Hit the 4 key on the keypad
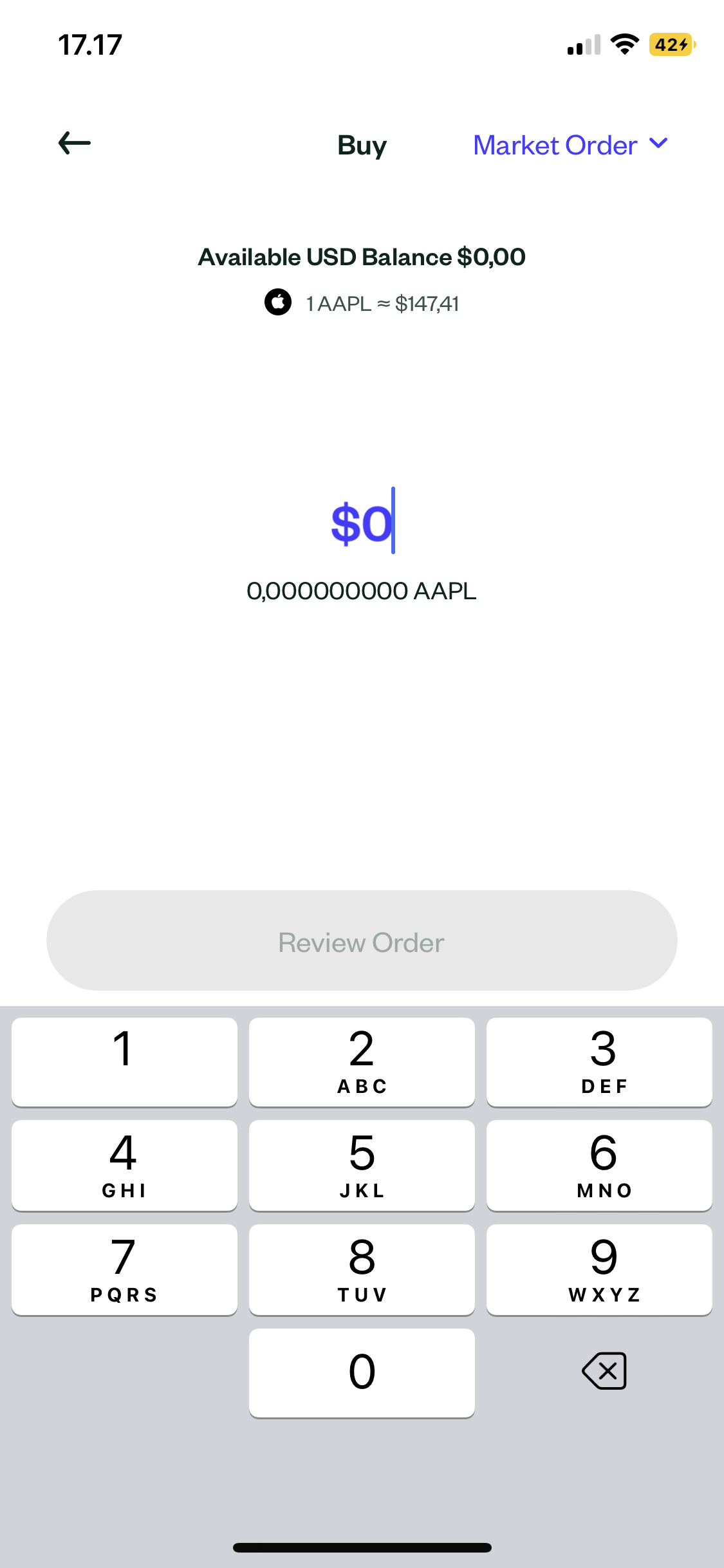The width and height of the screenshot is (724, 1568). click(124, 1165)
